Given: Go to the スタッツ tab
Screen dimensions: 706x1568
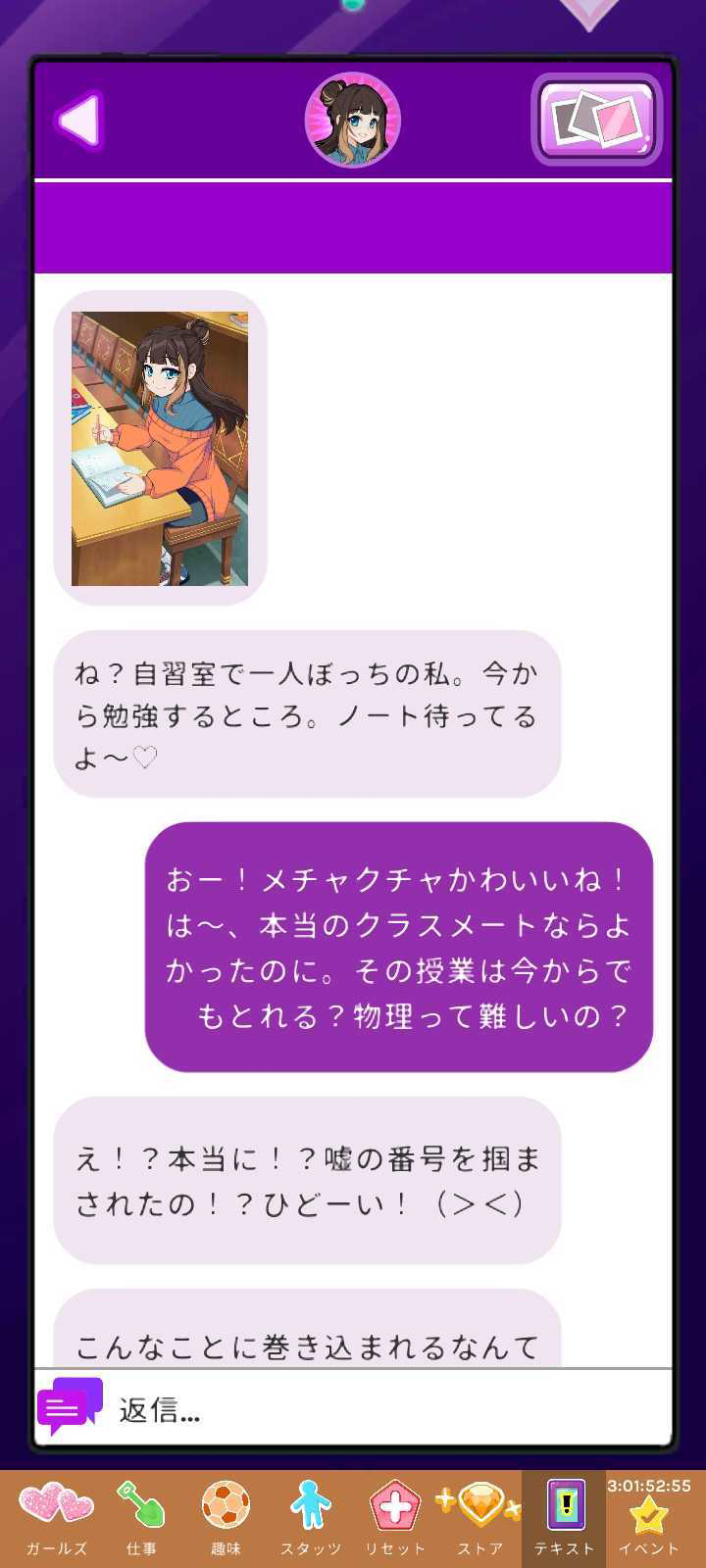Looking at the screenshot, I should (x=310, y=1516).
